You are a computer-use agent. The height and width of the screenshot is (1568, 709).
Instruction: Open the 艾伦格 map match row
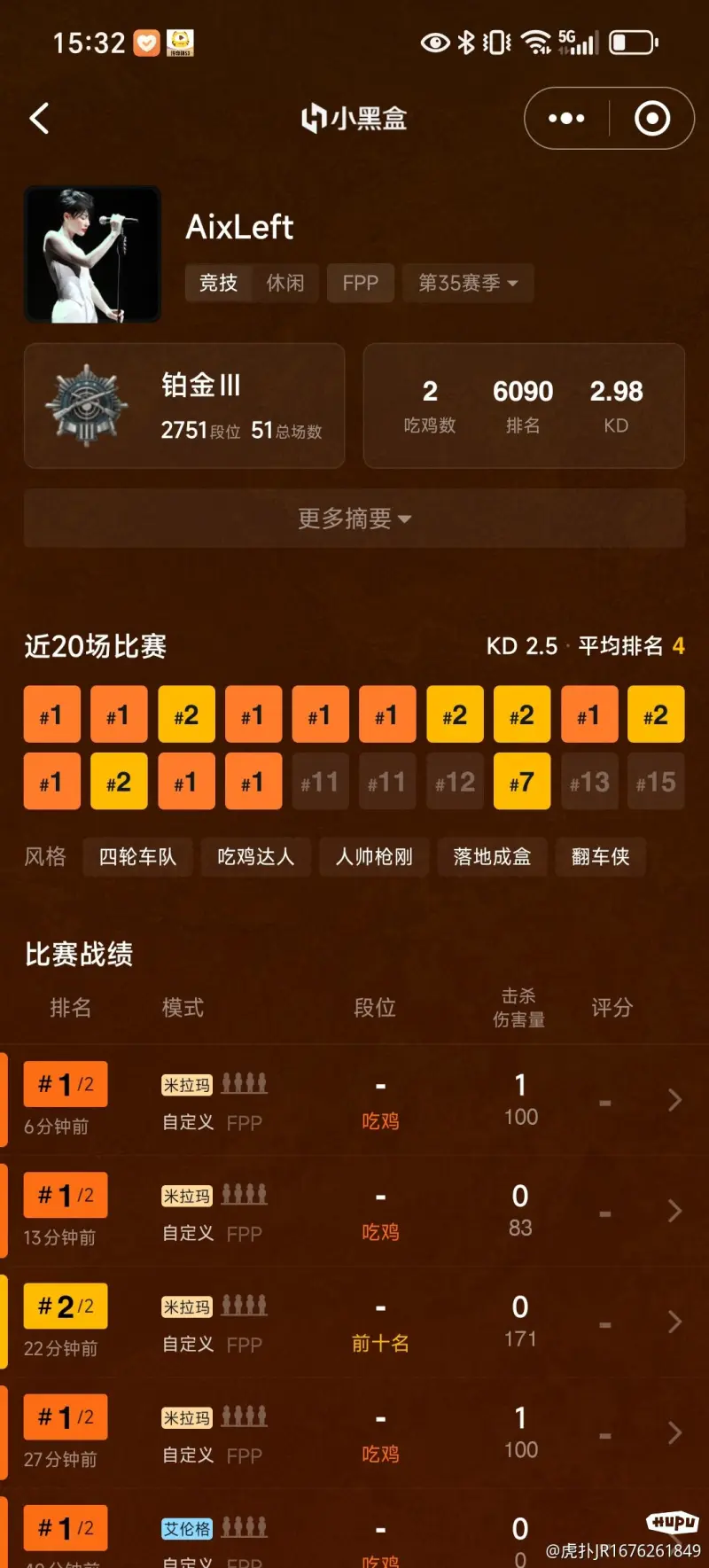pos(354,1538)
